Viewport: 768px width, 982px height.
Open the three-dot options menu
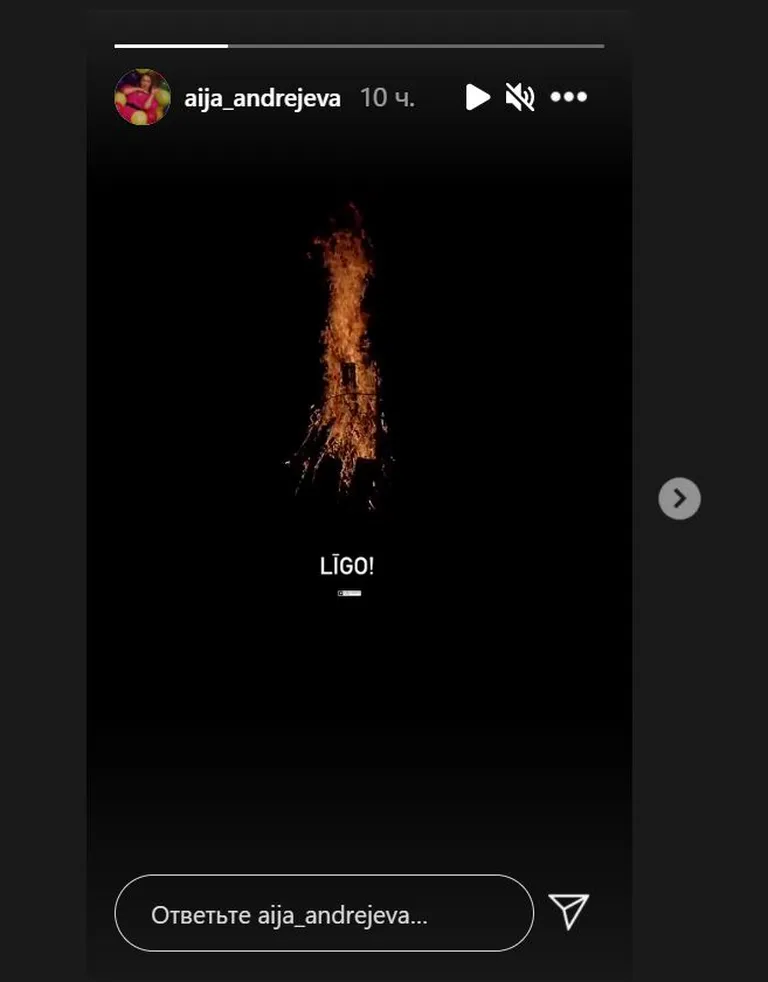click(569, 97)
